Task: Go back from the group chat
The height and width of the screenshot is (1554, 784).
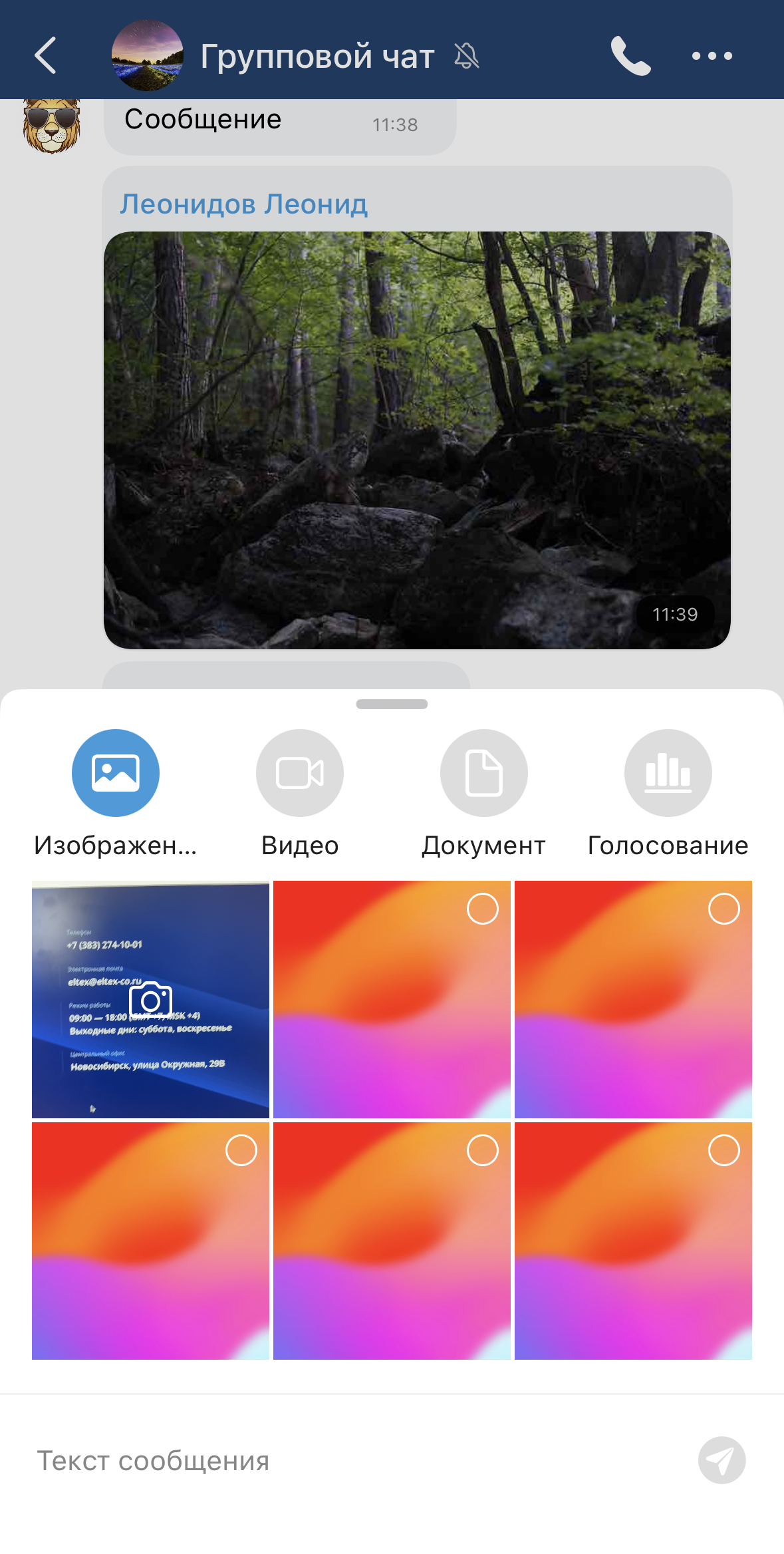Action: tap(45, 55)
